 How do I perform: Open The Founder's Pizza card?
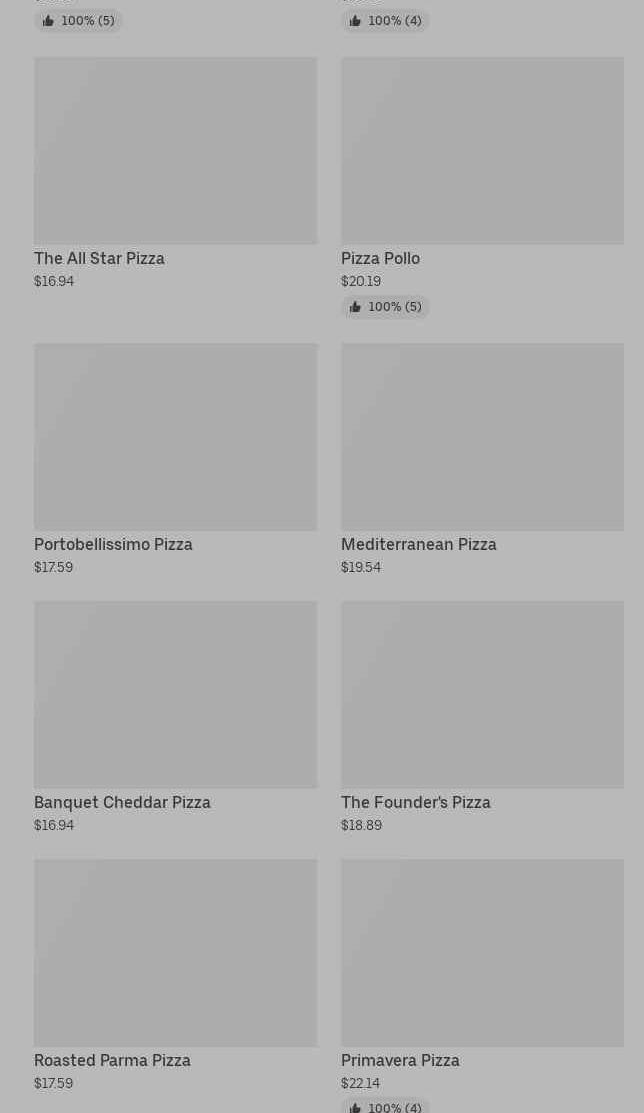tap(482, 717)
